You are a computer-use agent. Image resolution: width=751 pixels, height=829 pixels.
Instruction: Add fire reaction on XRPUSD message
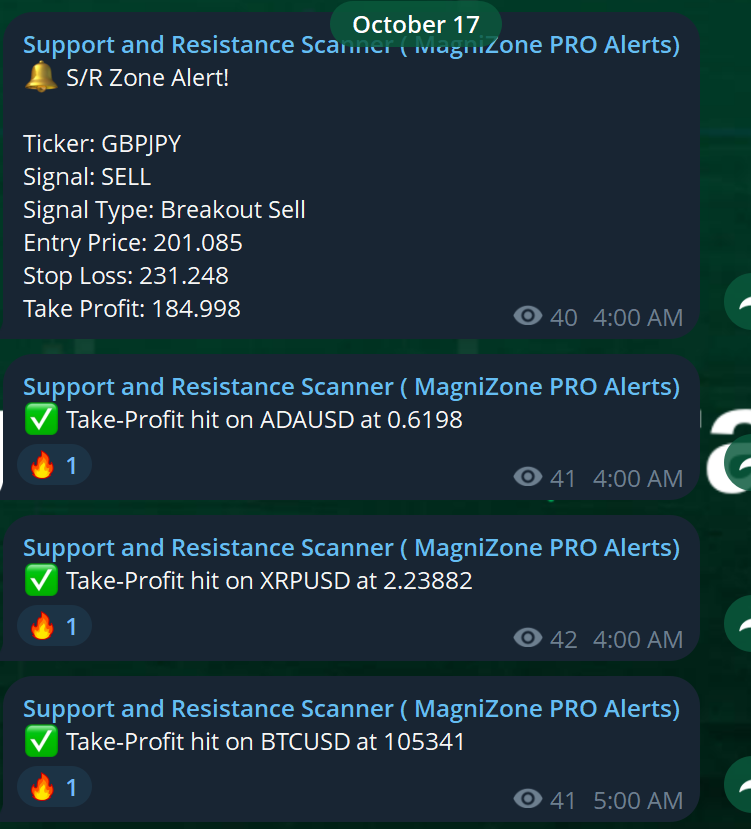[x=55, y=626]
